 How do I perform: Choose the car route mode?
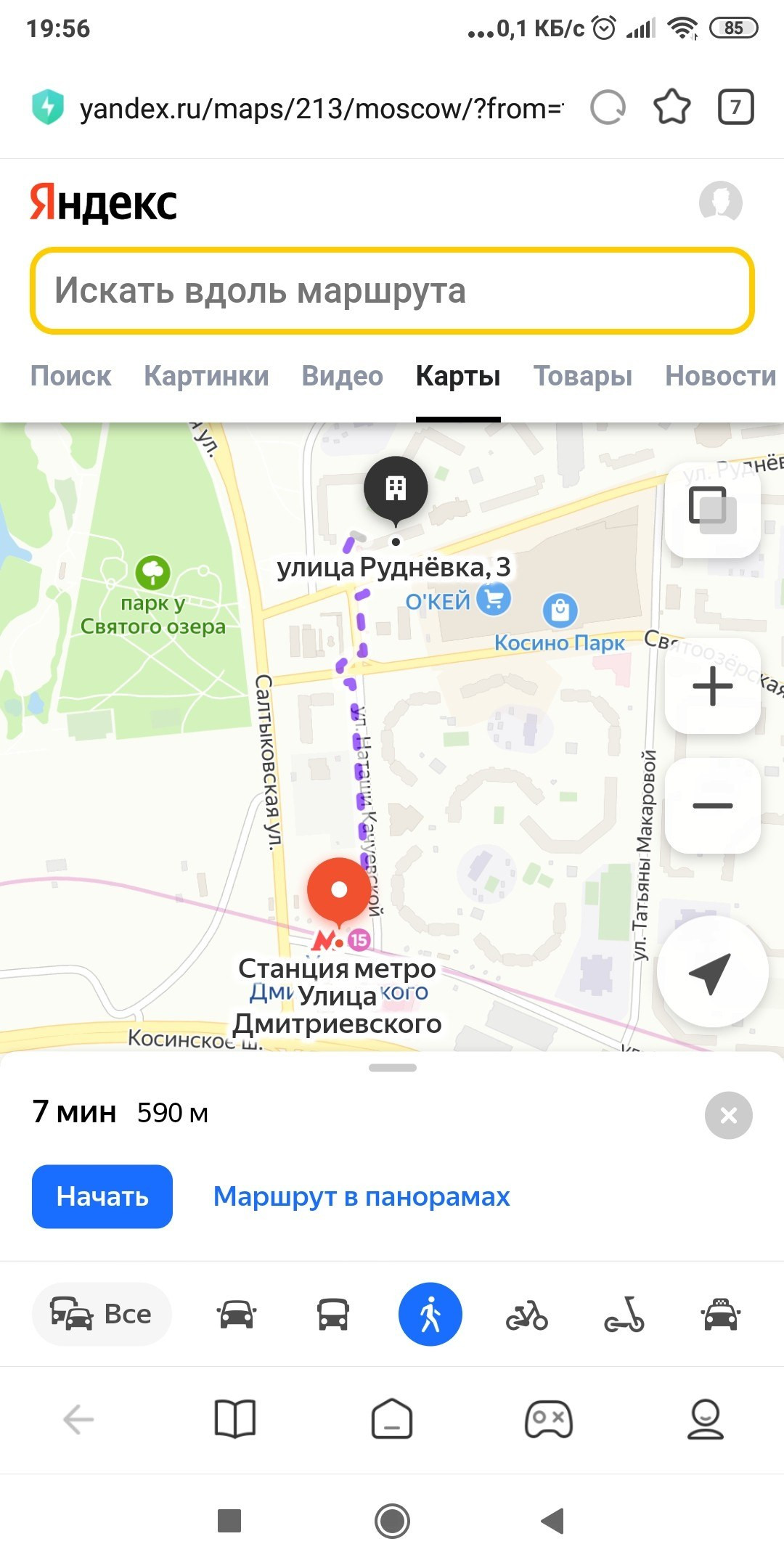[237, 1314]
